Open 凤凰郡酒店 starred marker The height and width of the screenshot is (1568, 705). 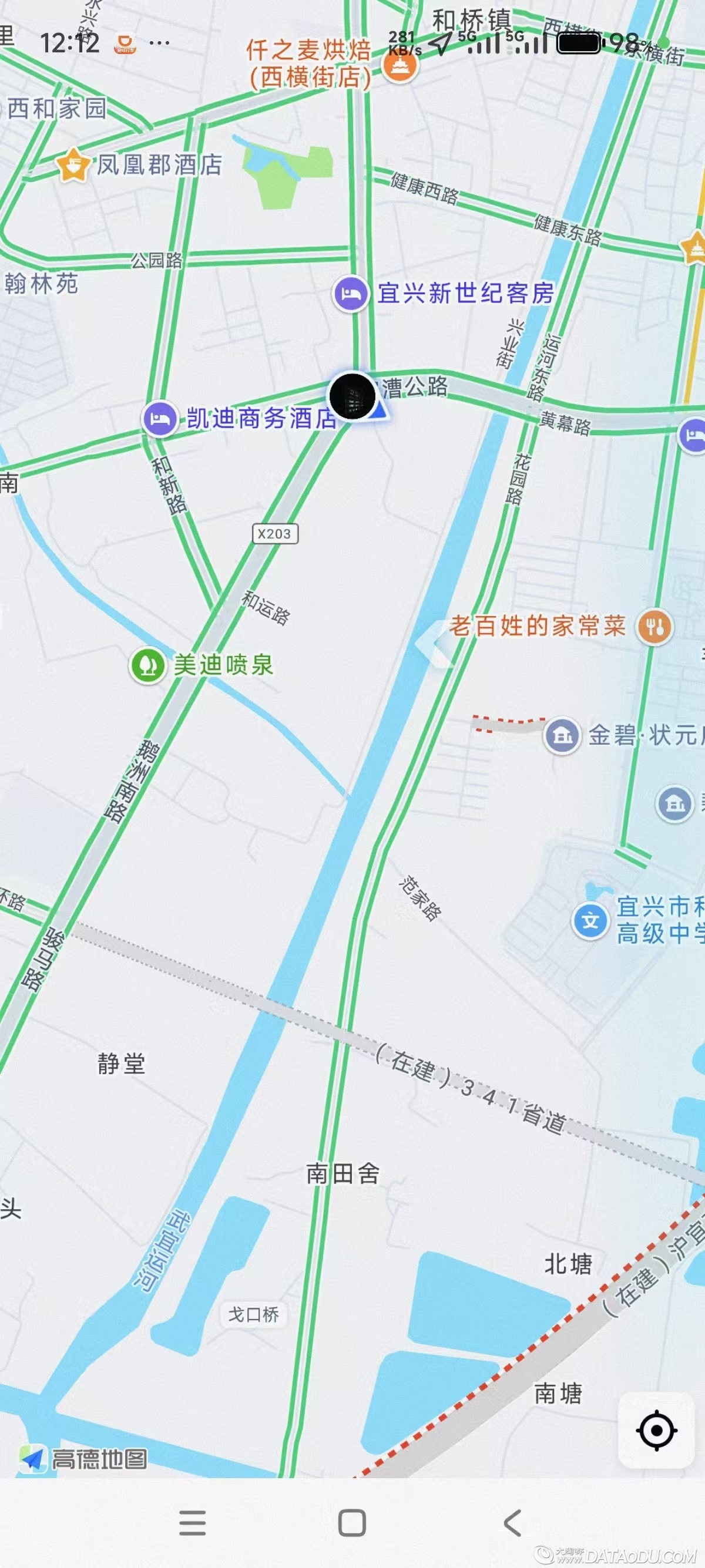[x=73, y=165]
